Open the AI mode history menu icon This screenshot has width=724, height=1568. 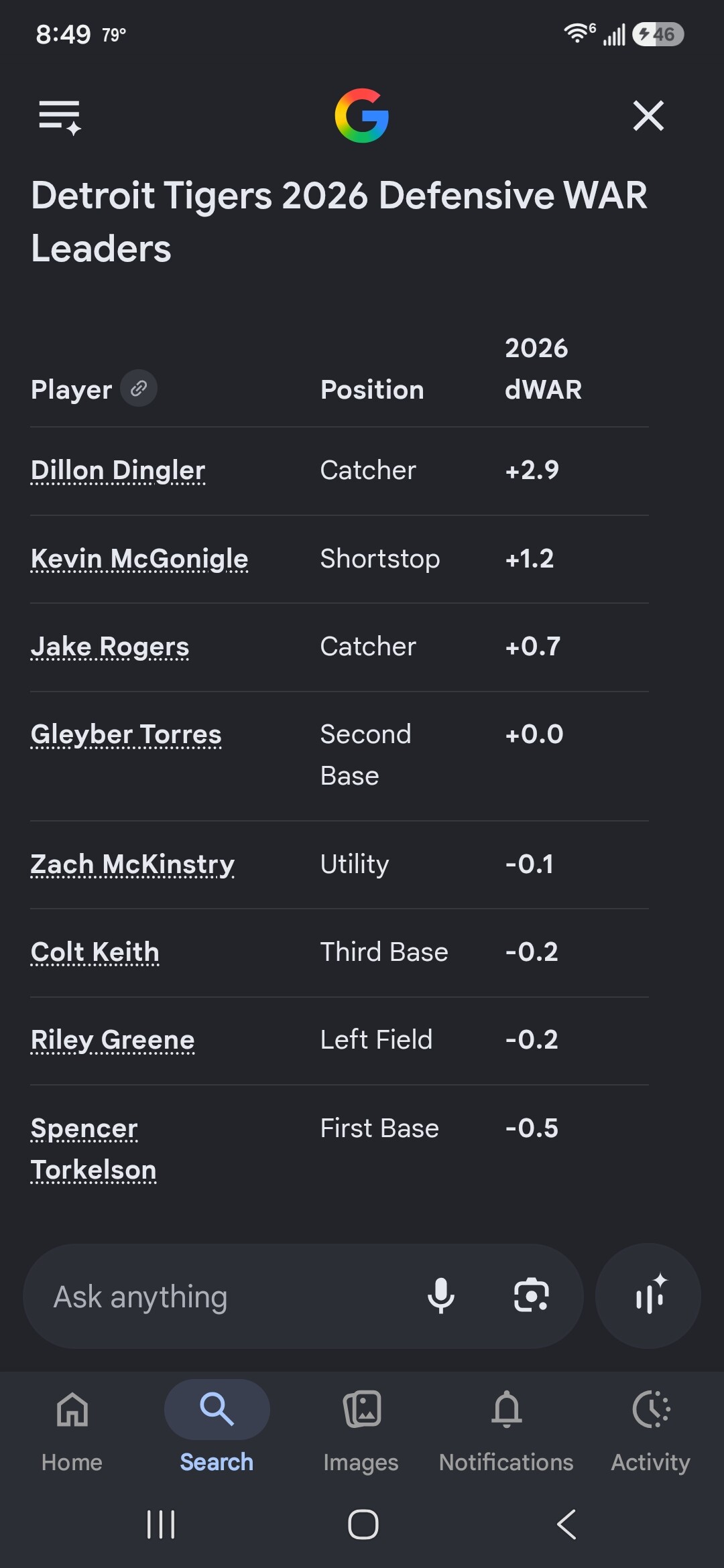60,117
